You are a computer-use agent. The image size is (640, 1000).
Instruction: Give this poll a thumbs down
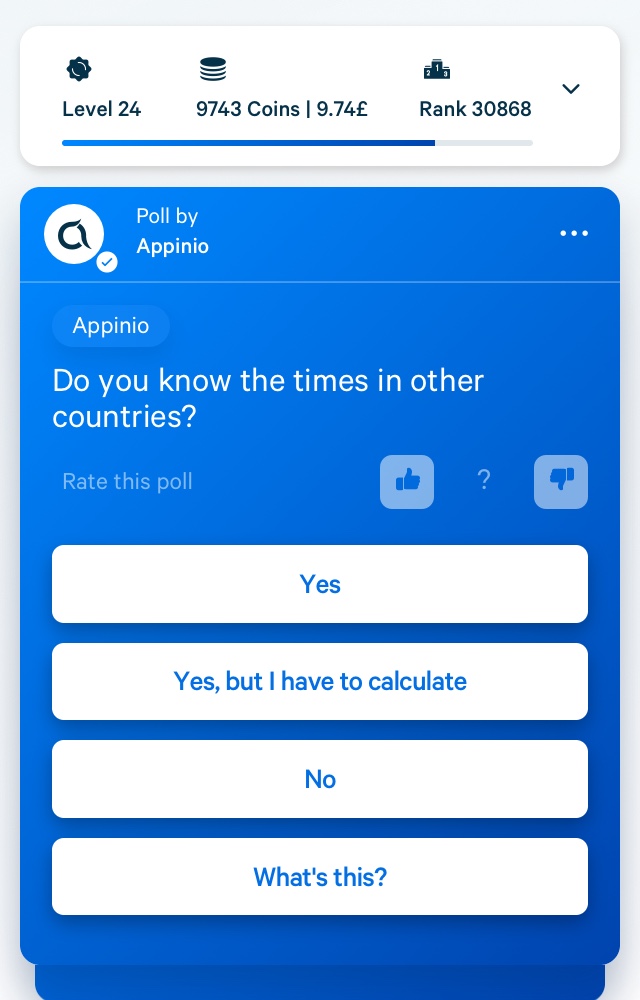tap(561, 482)
